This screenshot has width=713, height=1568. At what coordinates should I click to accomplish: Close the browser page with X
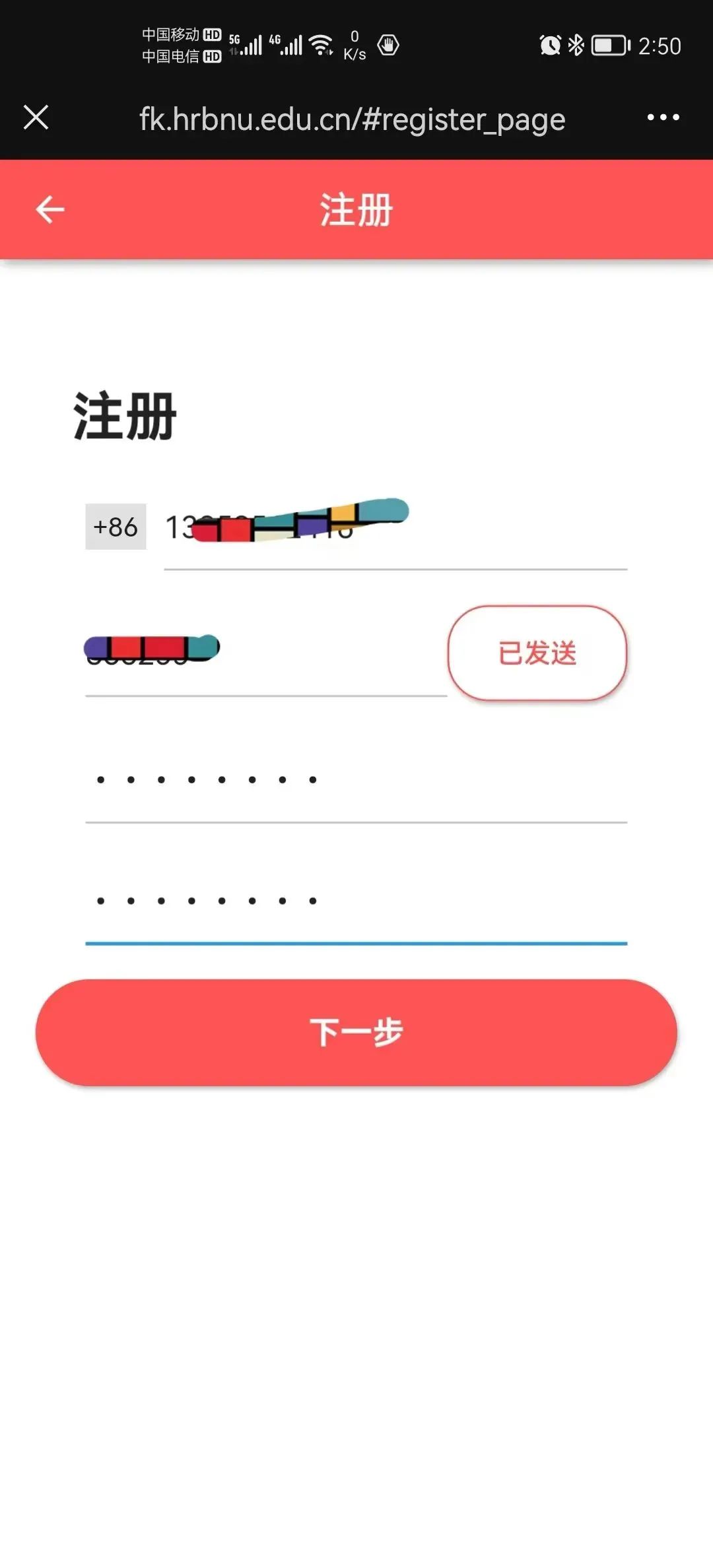[x=36, y=117]
